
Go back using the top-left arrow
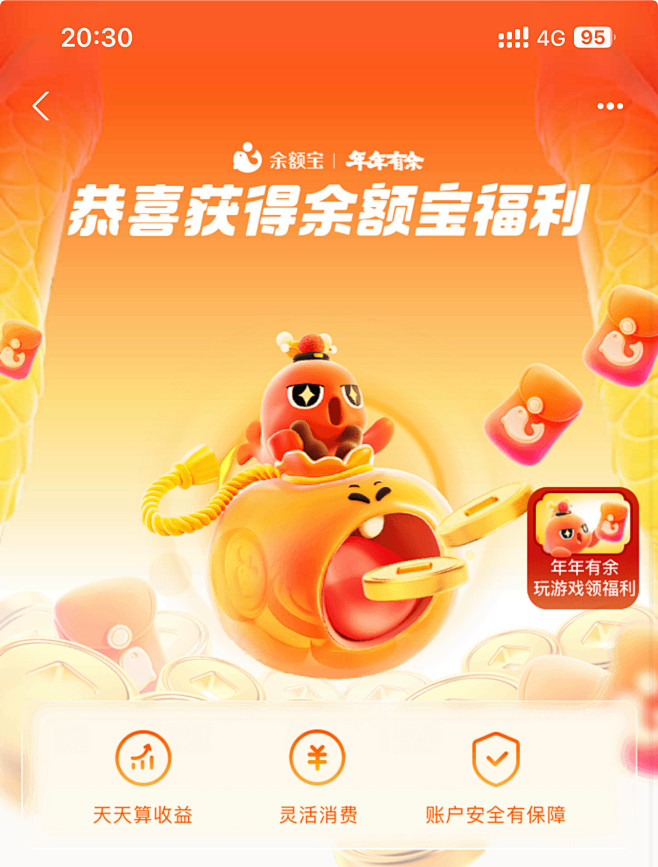[x=41, y=106]
